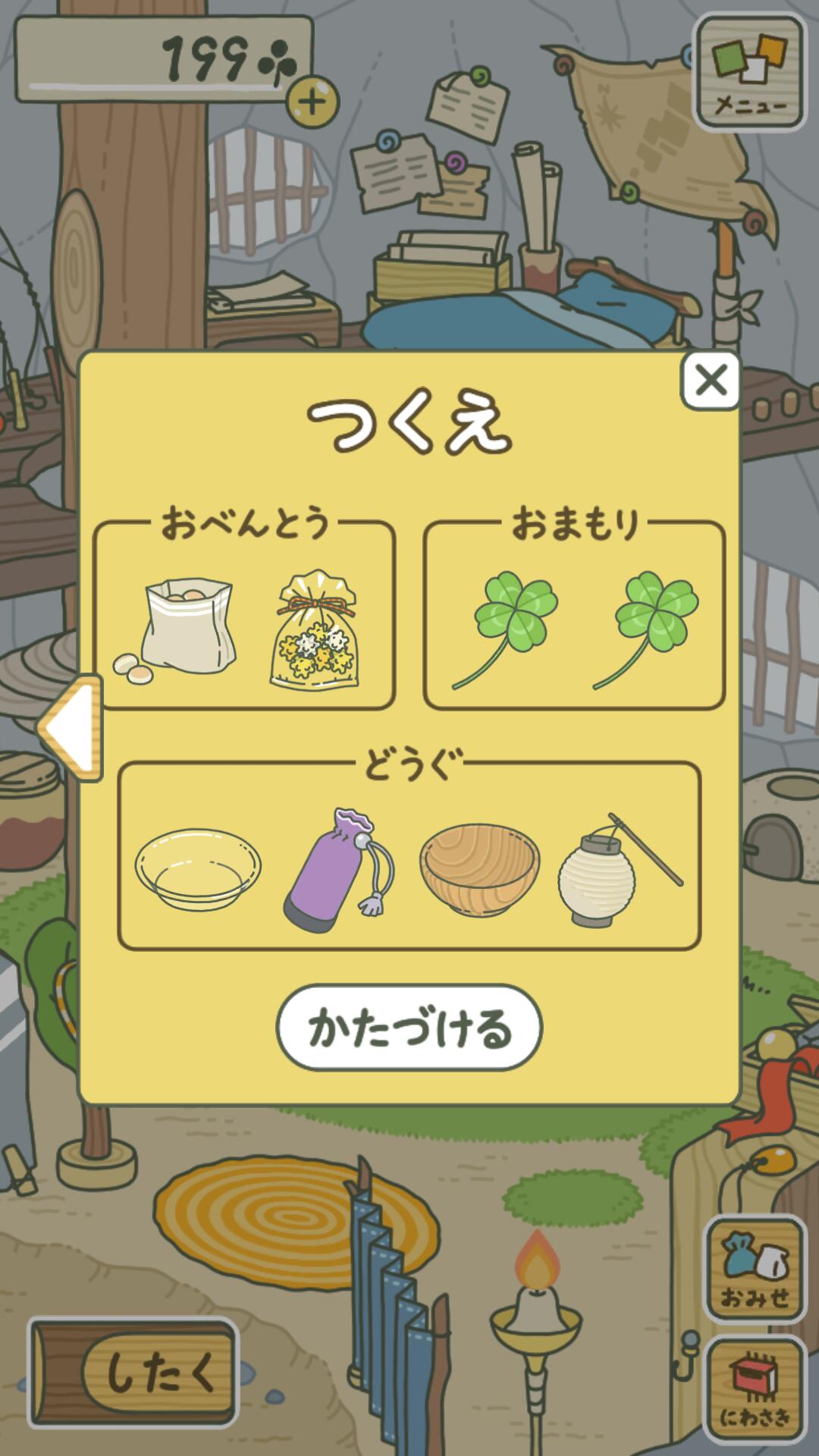Viewport: 819px width, 1456px height.
Task: Visit the おみせ shop
Action: point(755,1269)
